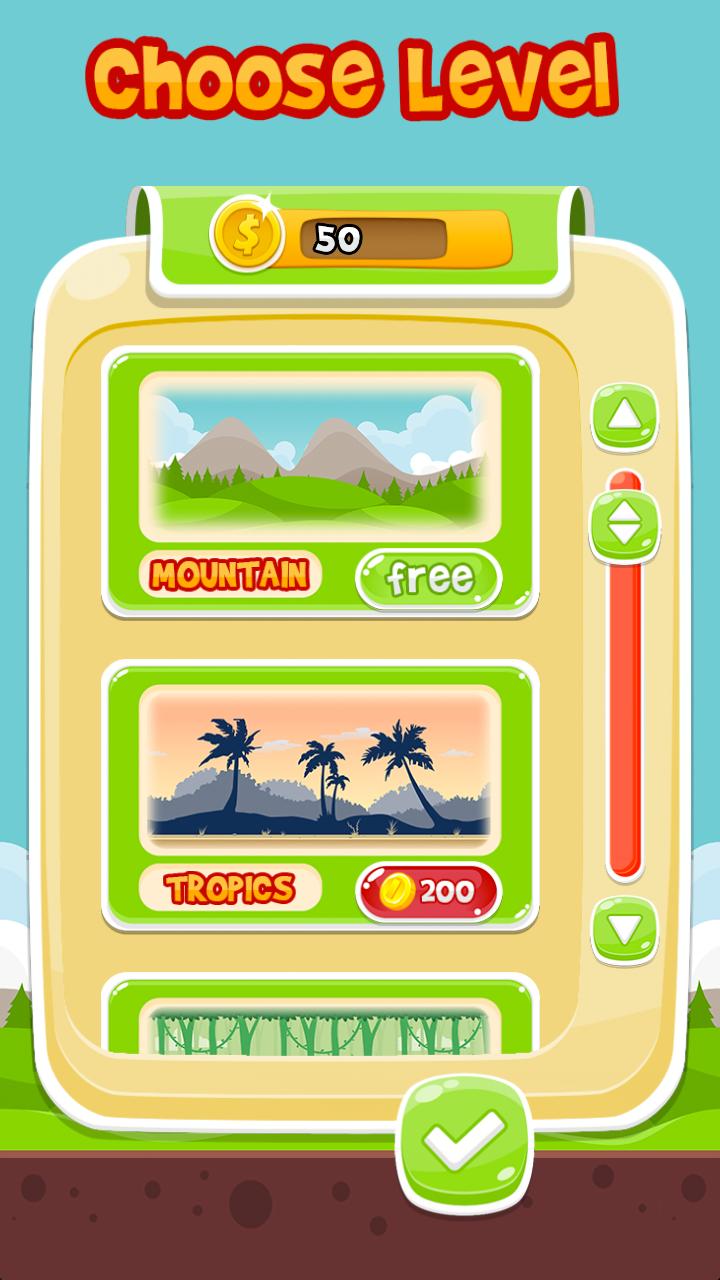Viewport: 720px width, 1280px height.
Task: Select the Tropics level card
Action: [320, 765]
